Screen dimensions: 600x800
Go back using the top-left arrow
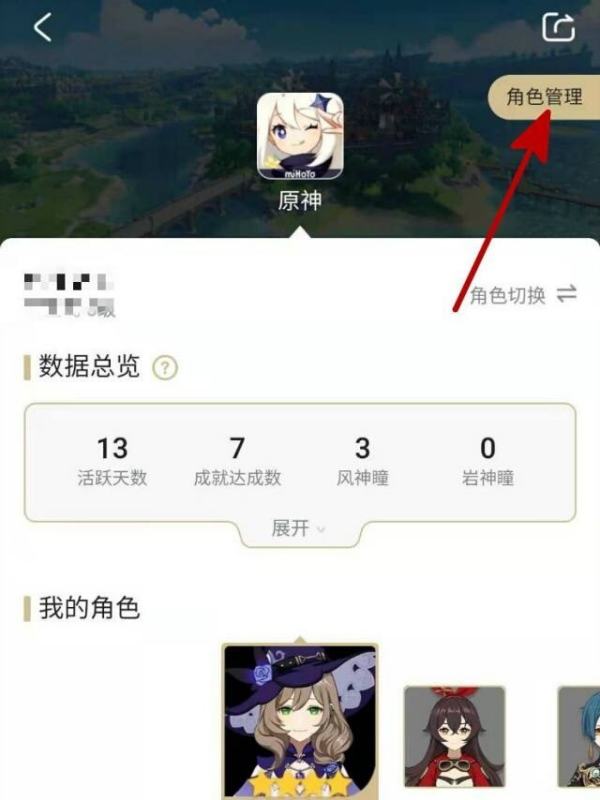[x=42, y=28]
